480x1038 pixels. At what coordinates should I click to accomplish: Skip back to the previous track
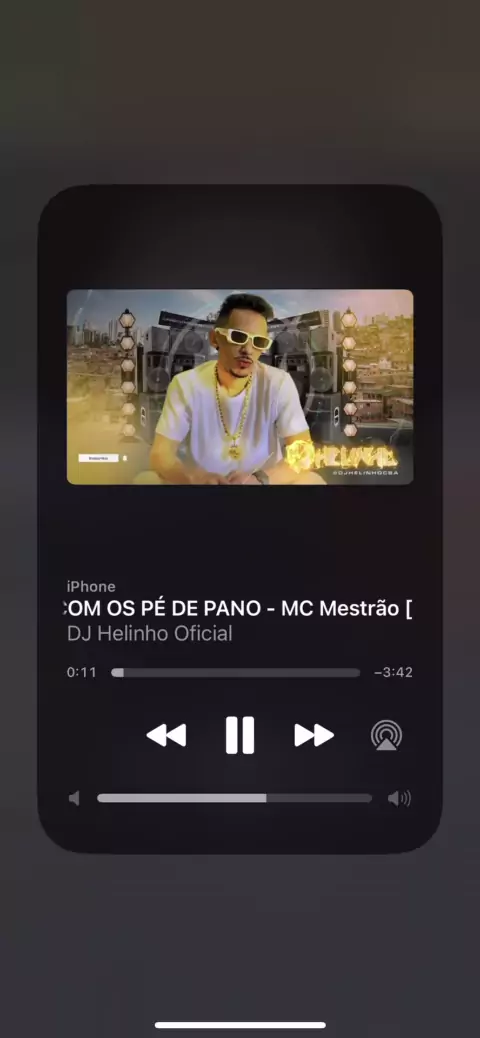(x=166, y=735)
